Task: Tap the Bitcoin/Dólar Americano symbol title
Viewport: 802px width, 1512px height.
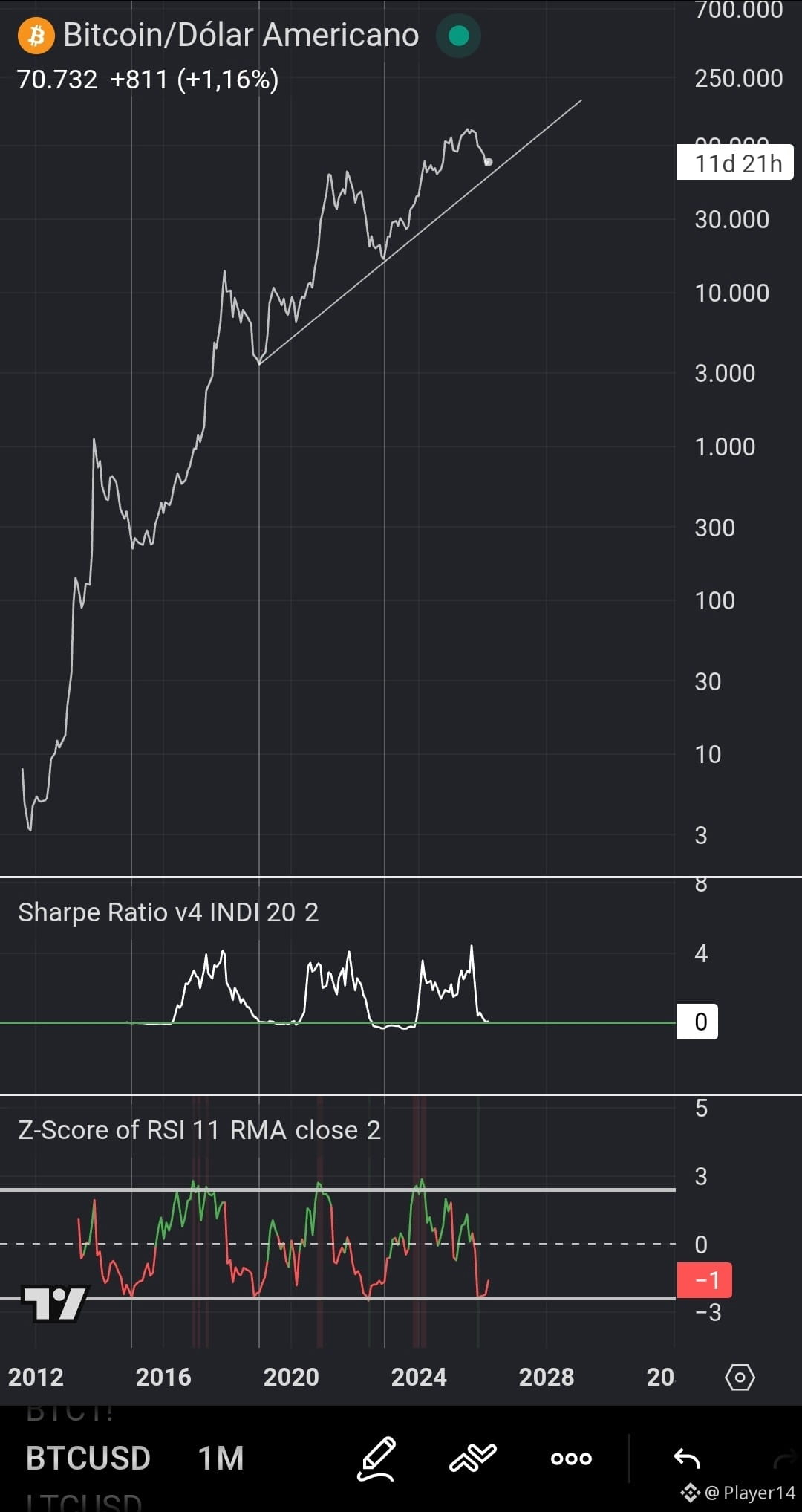Action: 241,35
